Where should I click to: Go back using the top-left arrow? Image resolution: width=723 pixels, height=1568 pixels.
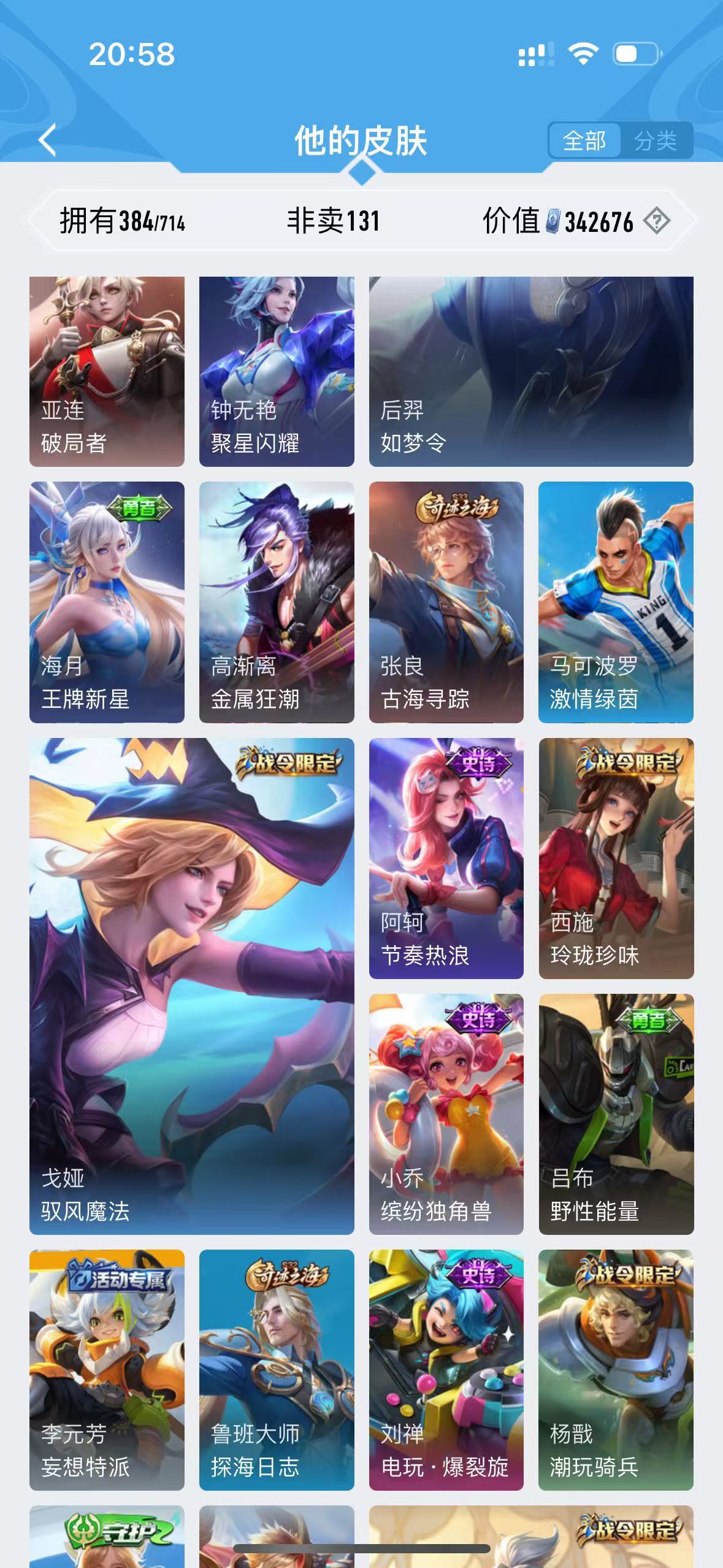click(x=48, y=140)
